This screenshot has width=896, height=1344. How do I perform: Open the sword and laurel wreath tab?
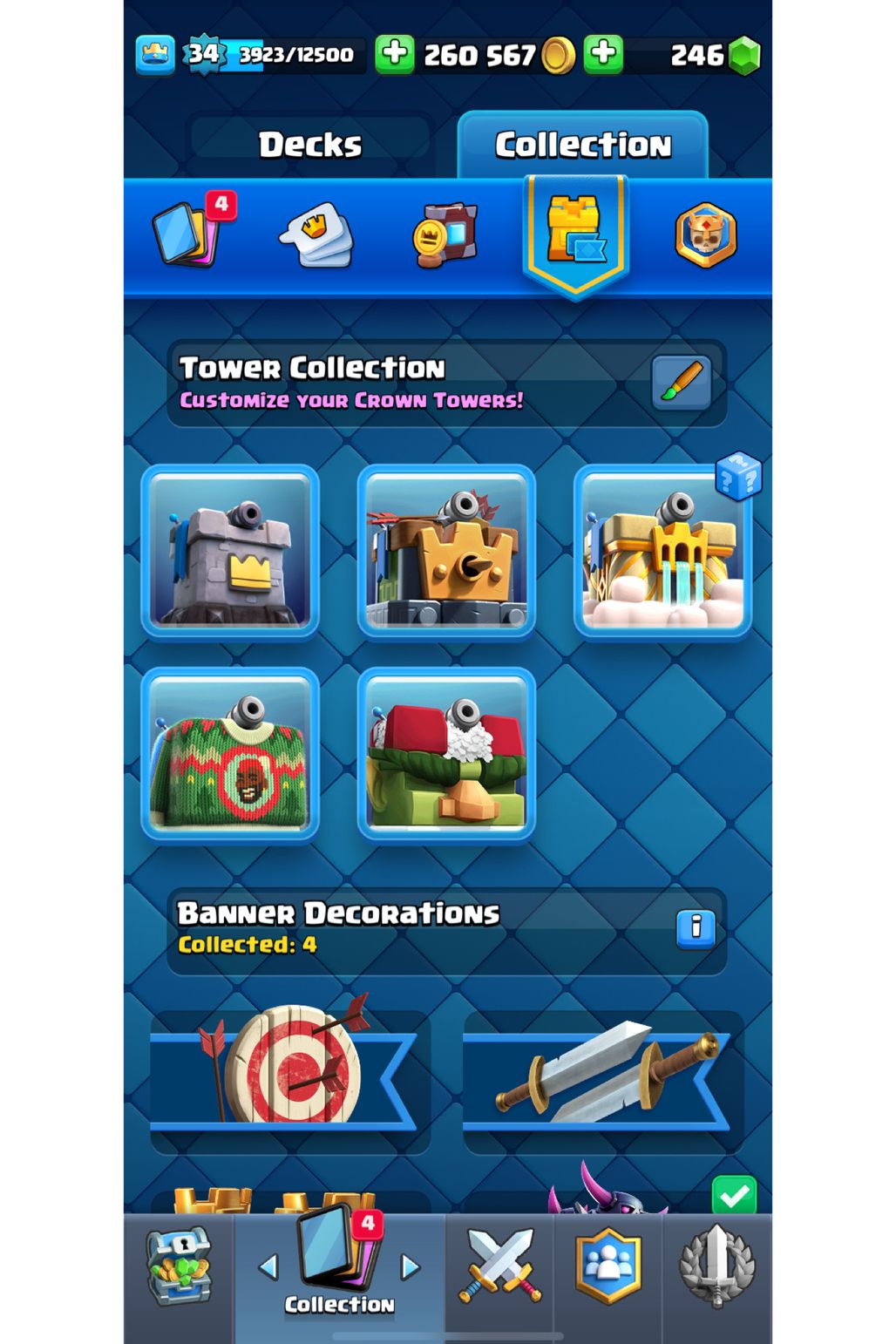pyautogui.click(x=716, y=1266)
